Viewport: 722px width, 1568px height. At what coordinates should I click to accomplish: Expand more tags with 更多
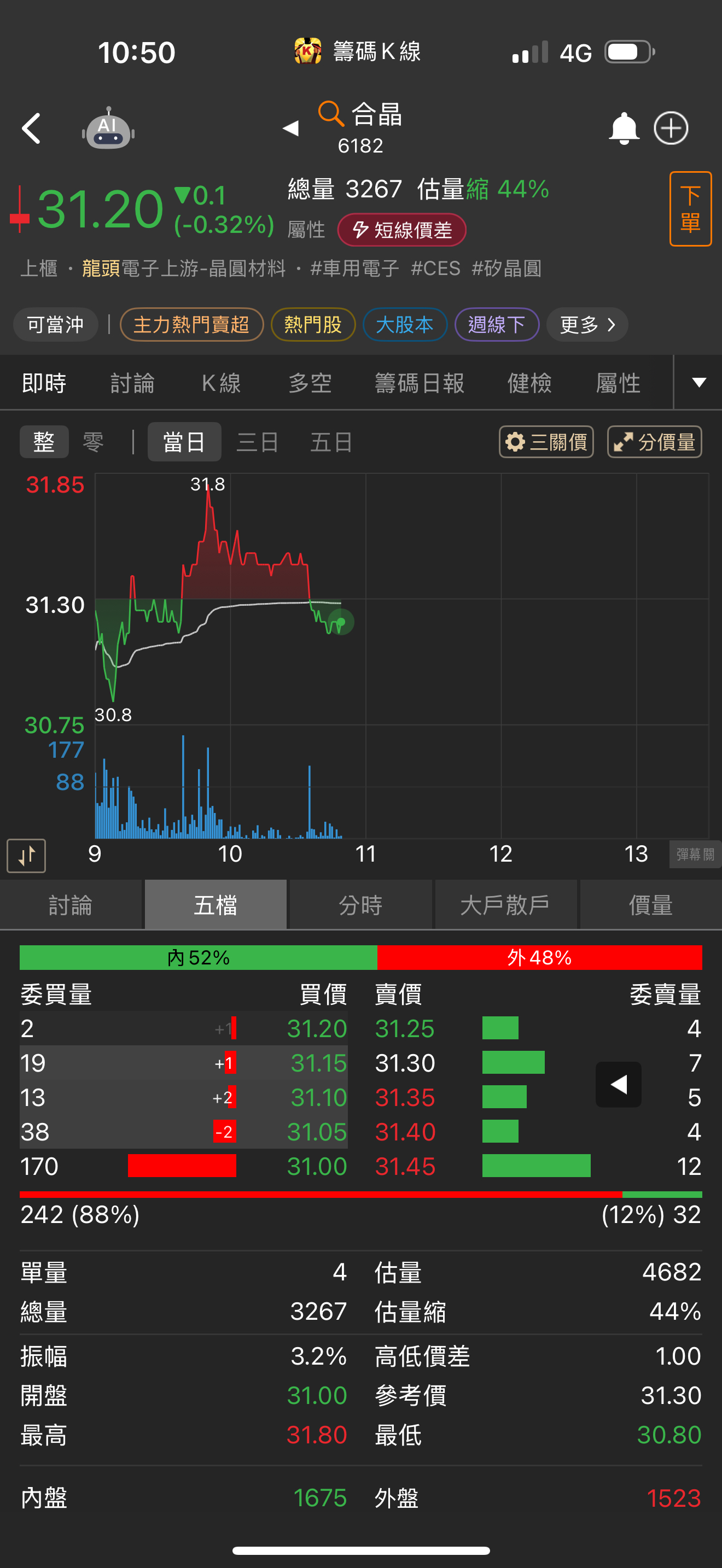pos(587,324)
